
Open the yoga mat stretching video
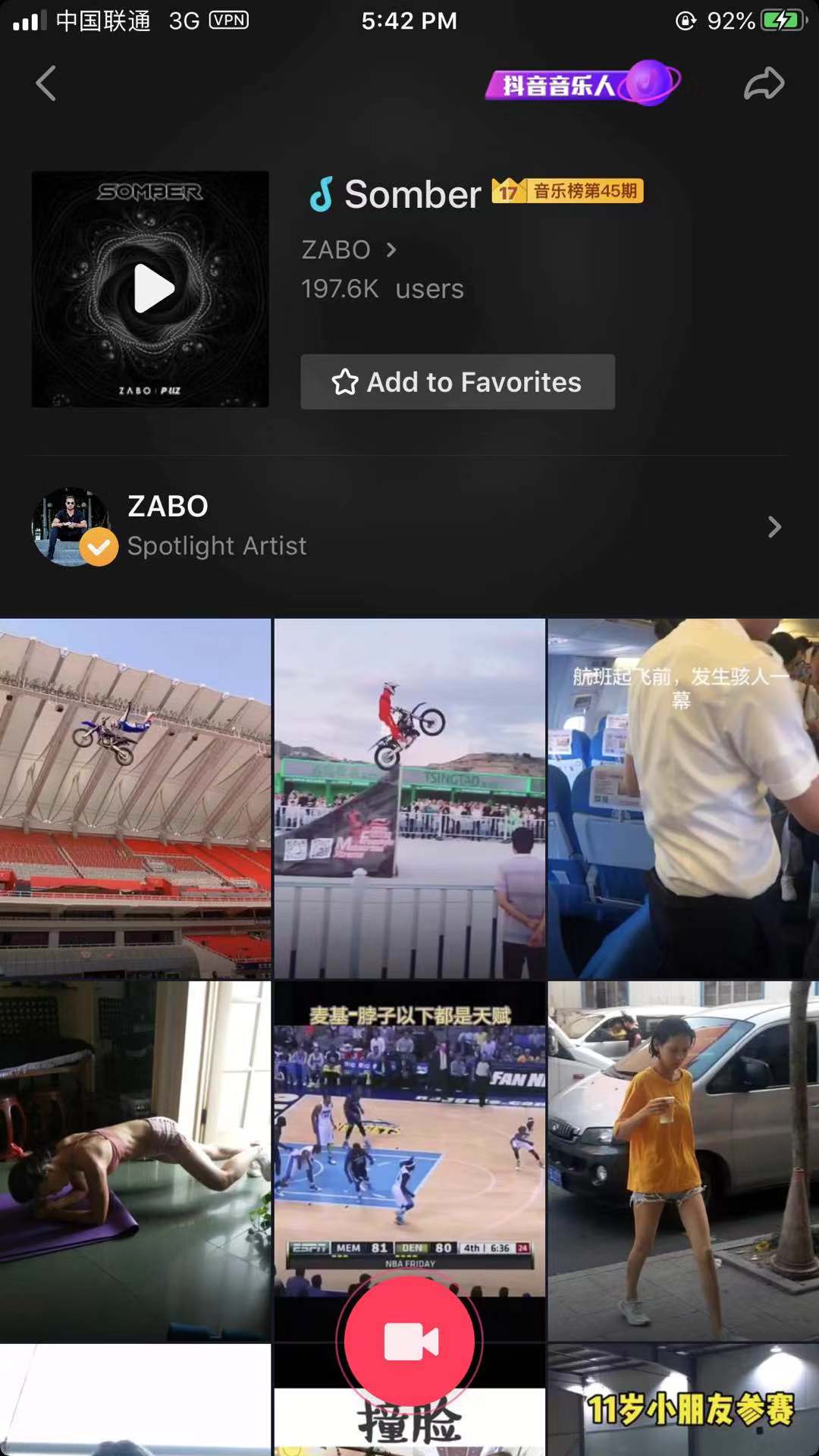pyautogui.click(x=135, y=1160)
